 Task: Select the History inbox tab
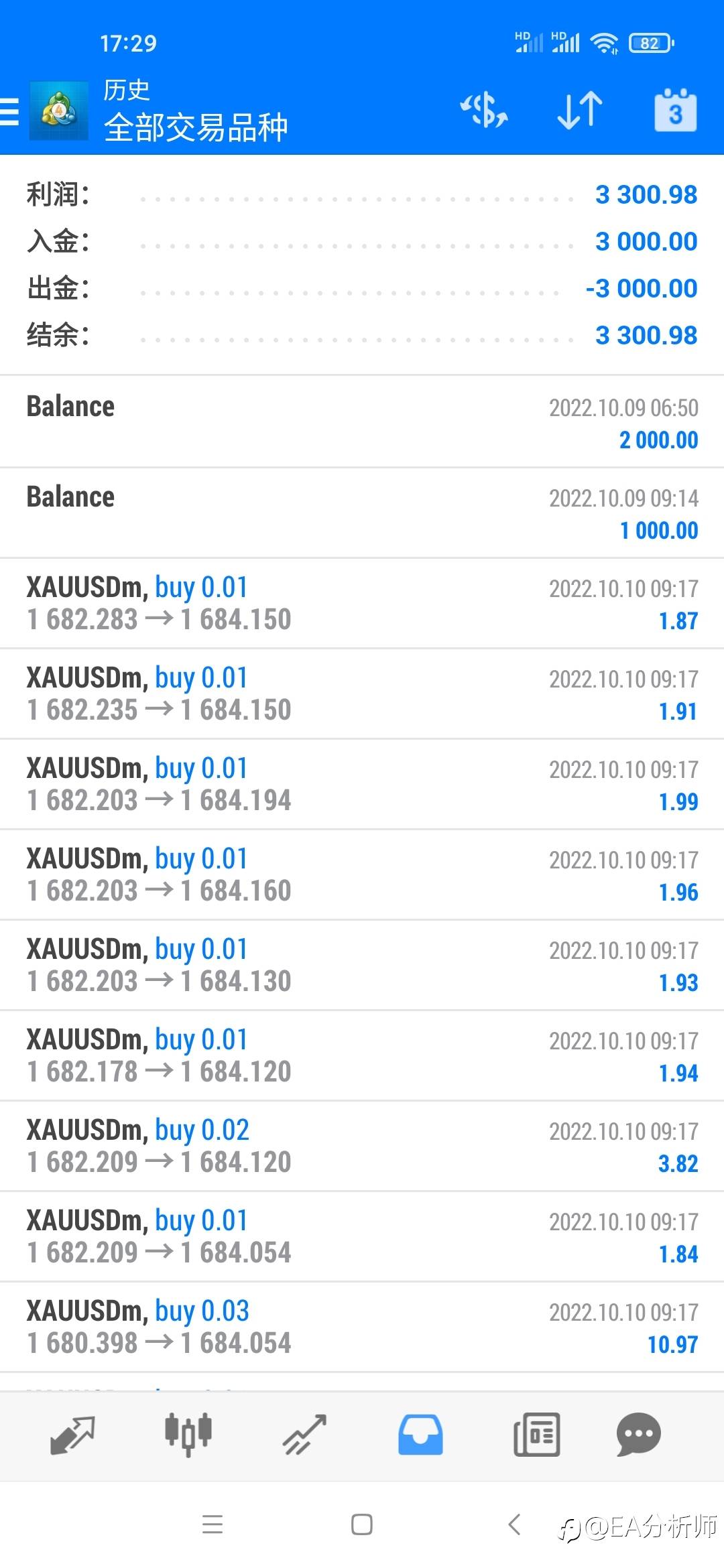coord(420,1435)
